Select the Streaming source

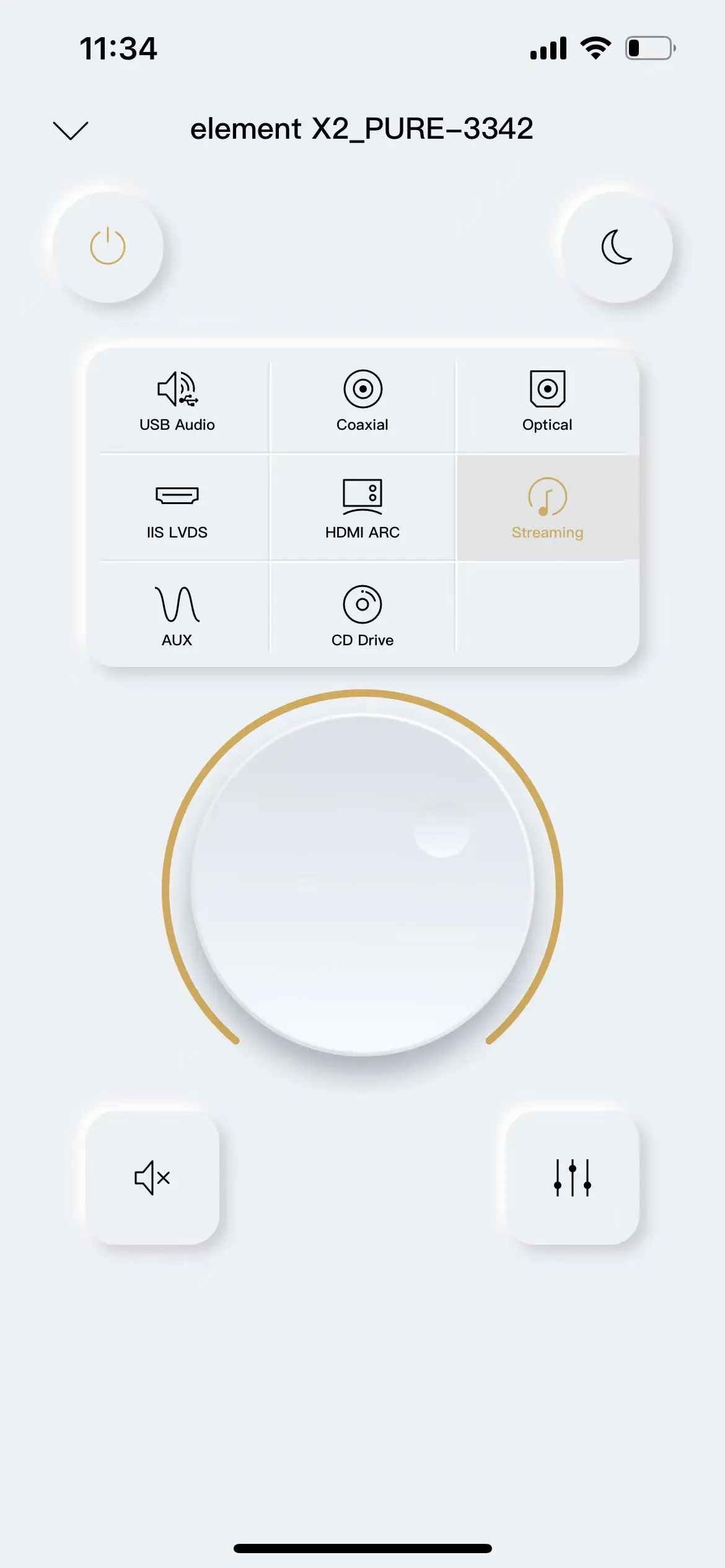pyautogui.click(x=547, y=509)
